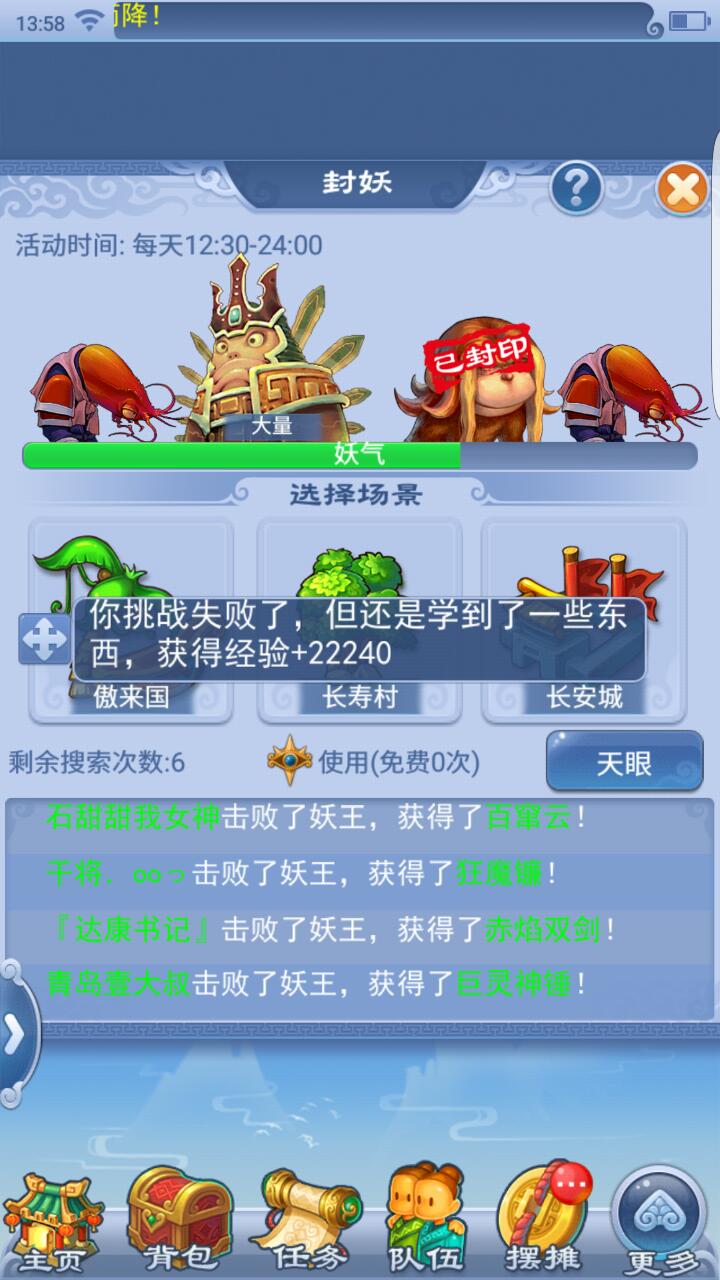This screenshot has height=1280, width=720.
Task: Tap the four-arrow move icon
Action: (44, 639)
